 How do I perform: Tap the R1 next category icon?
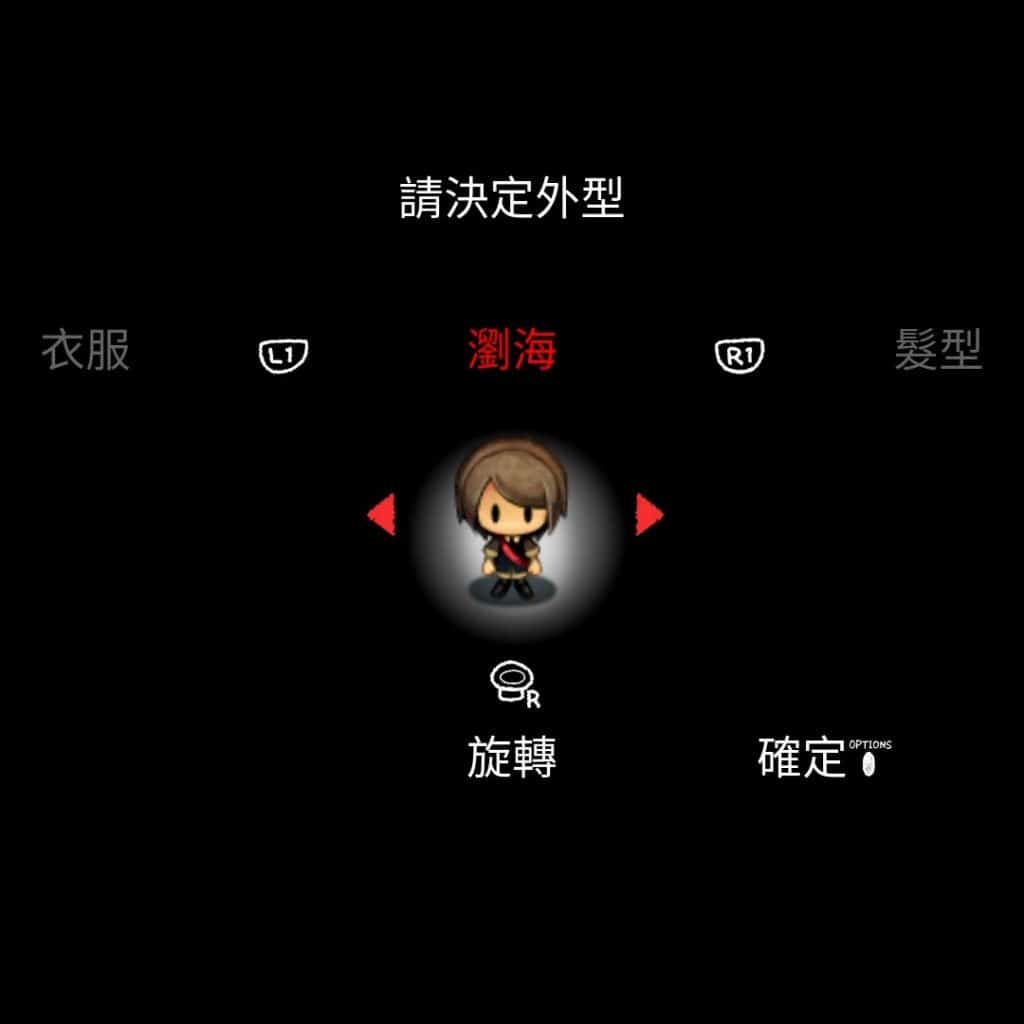739,355
